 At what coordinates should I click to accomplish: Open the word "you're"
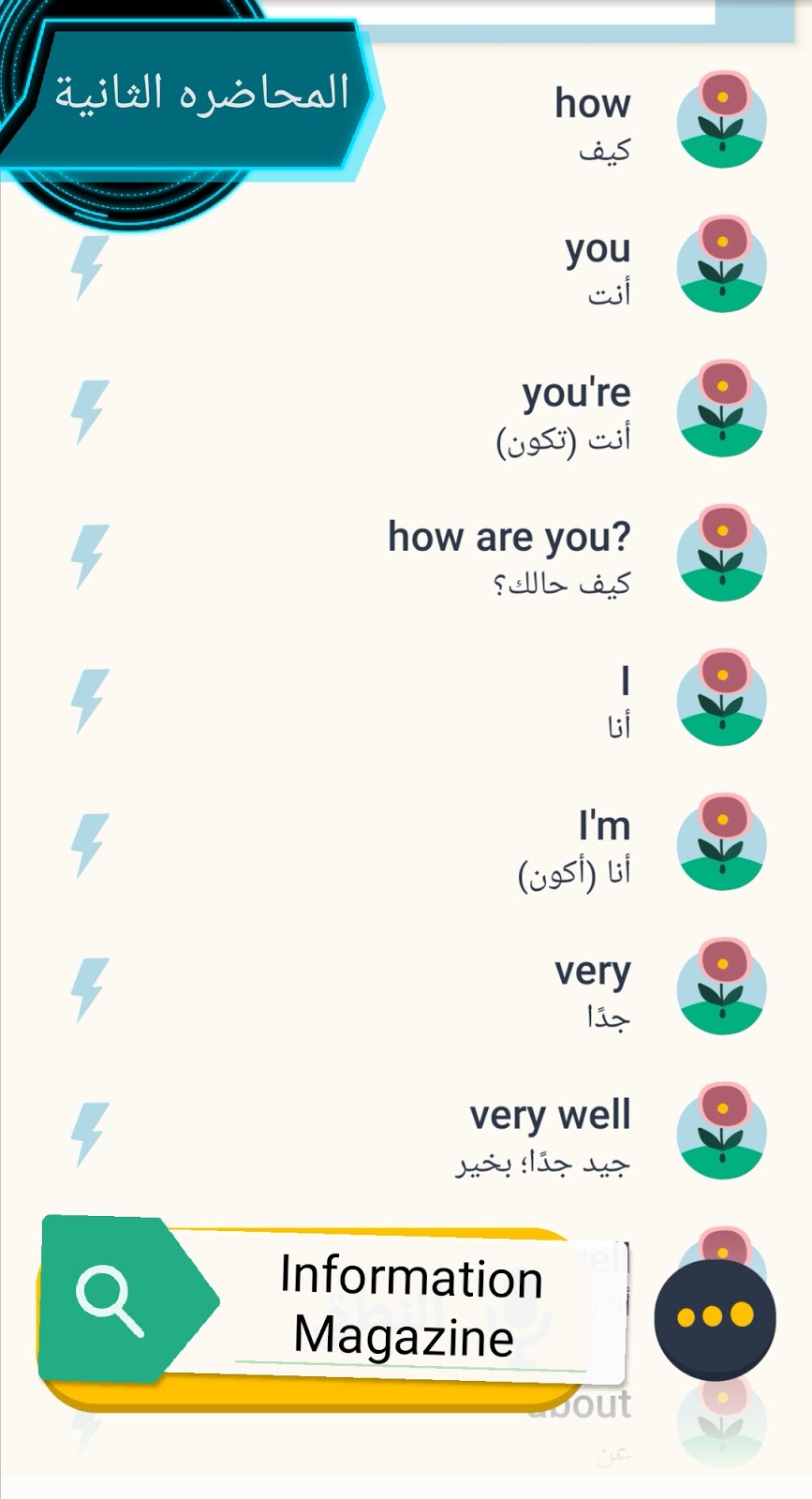(x=576, y=393)
